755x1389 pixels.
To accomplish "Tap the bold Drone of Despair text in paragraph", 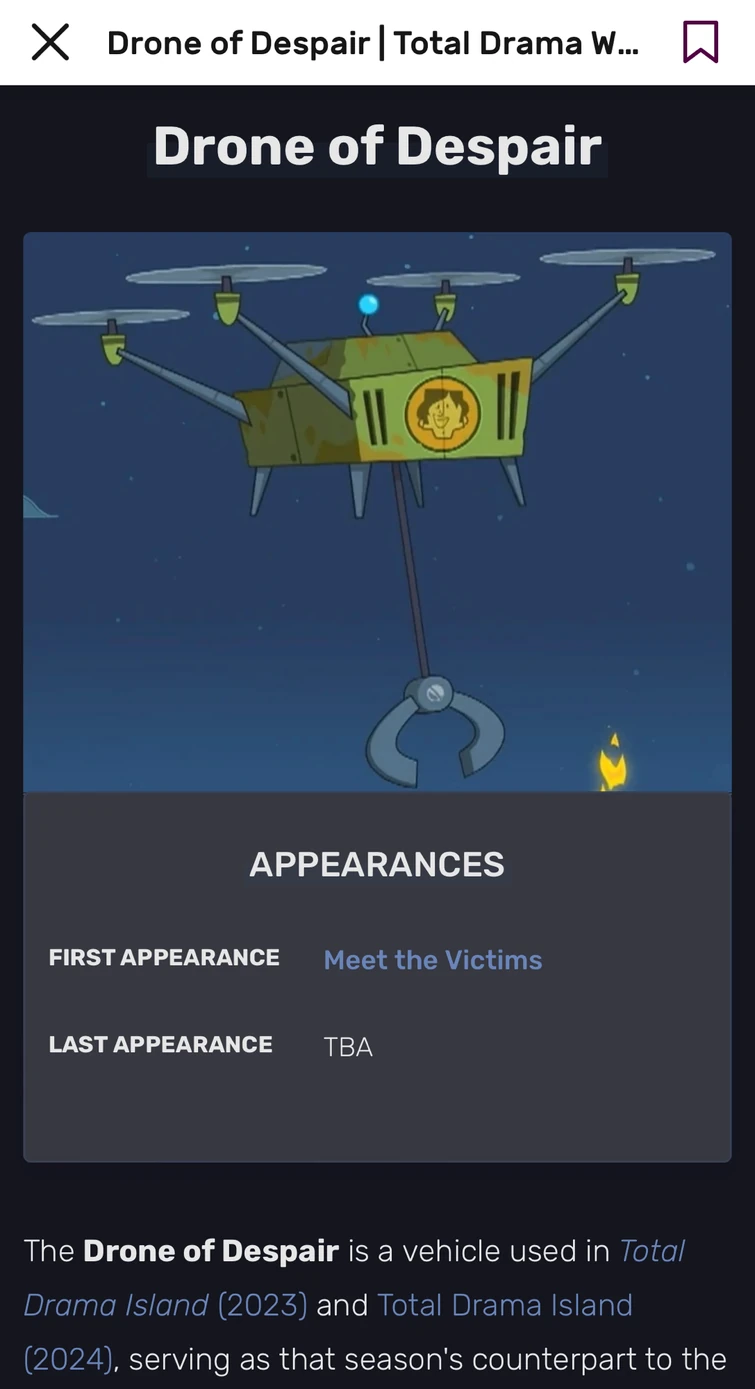I will (x=210, y=1250).
